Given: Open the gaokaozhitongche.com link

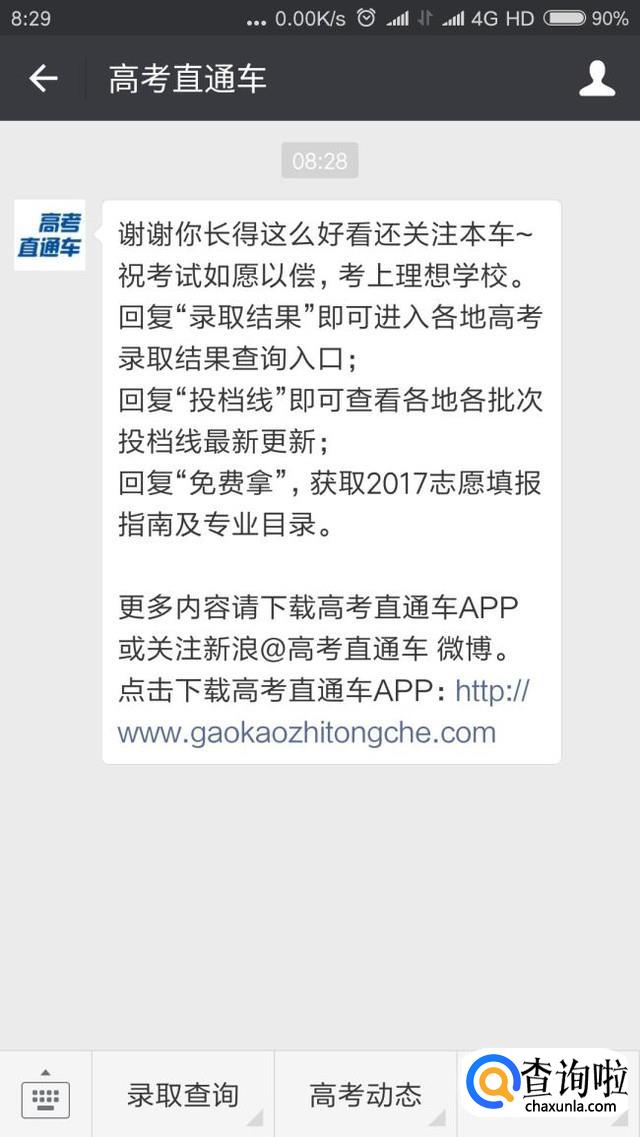Looking at the screenshot, I should pyautogui.click(x=306, y=732).
